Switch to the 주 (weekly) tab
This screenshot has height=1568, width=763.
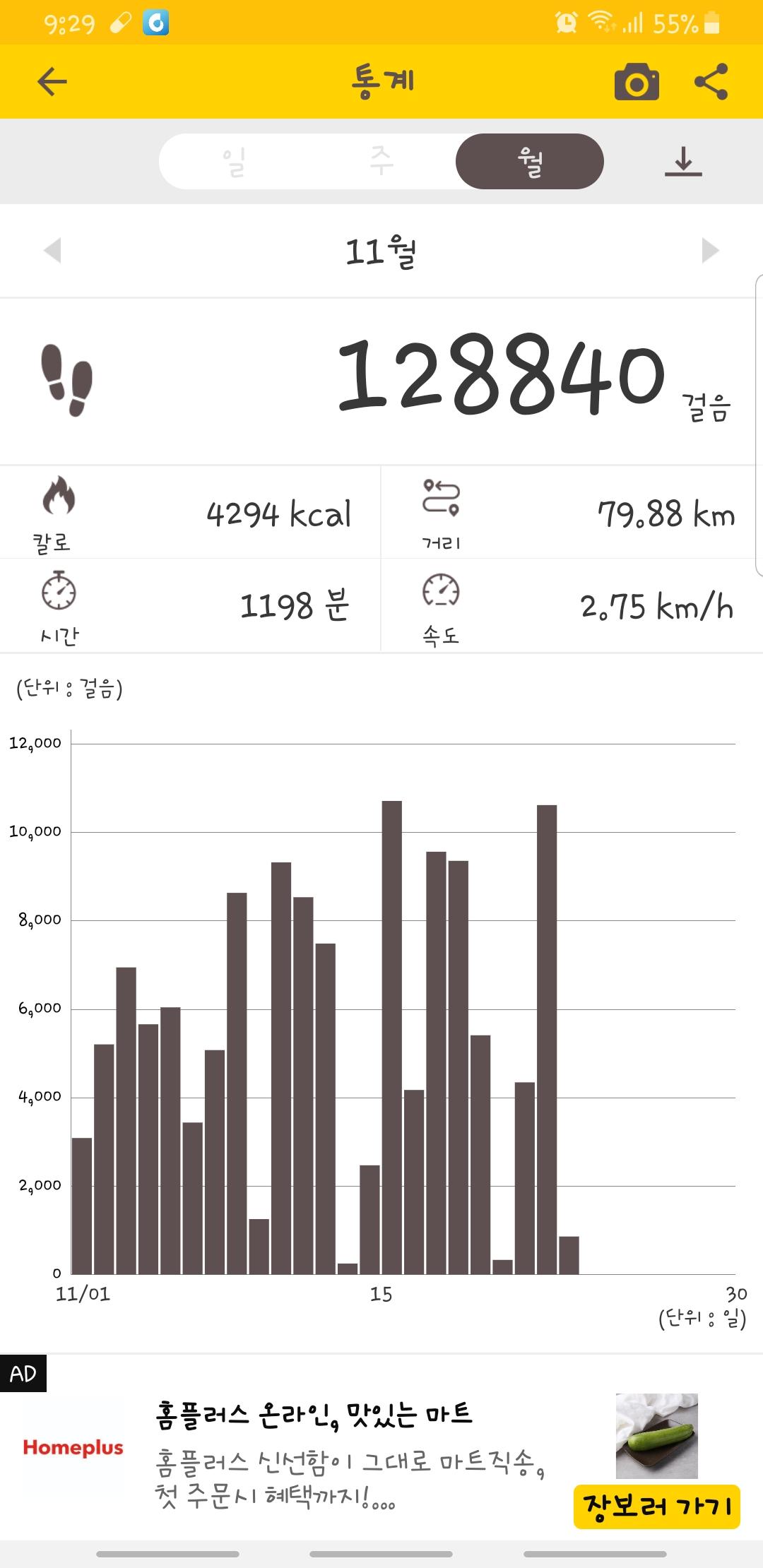(381, 162)
